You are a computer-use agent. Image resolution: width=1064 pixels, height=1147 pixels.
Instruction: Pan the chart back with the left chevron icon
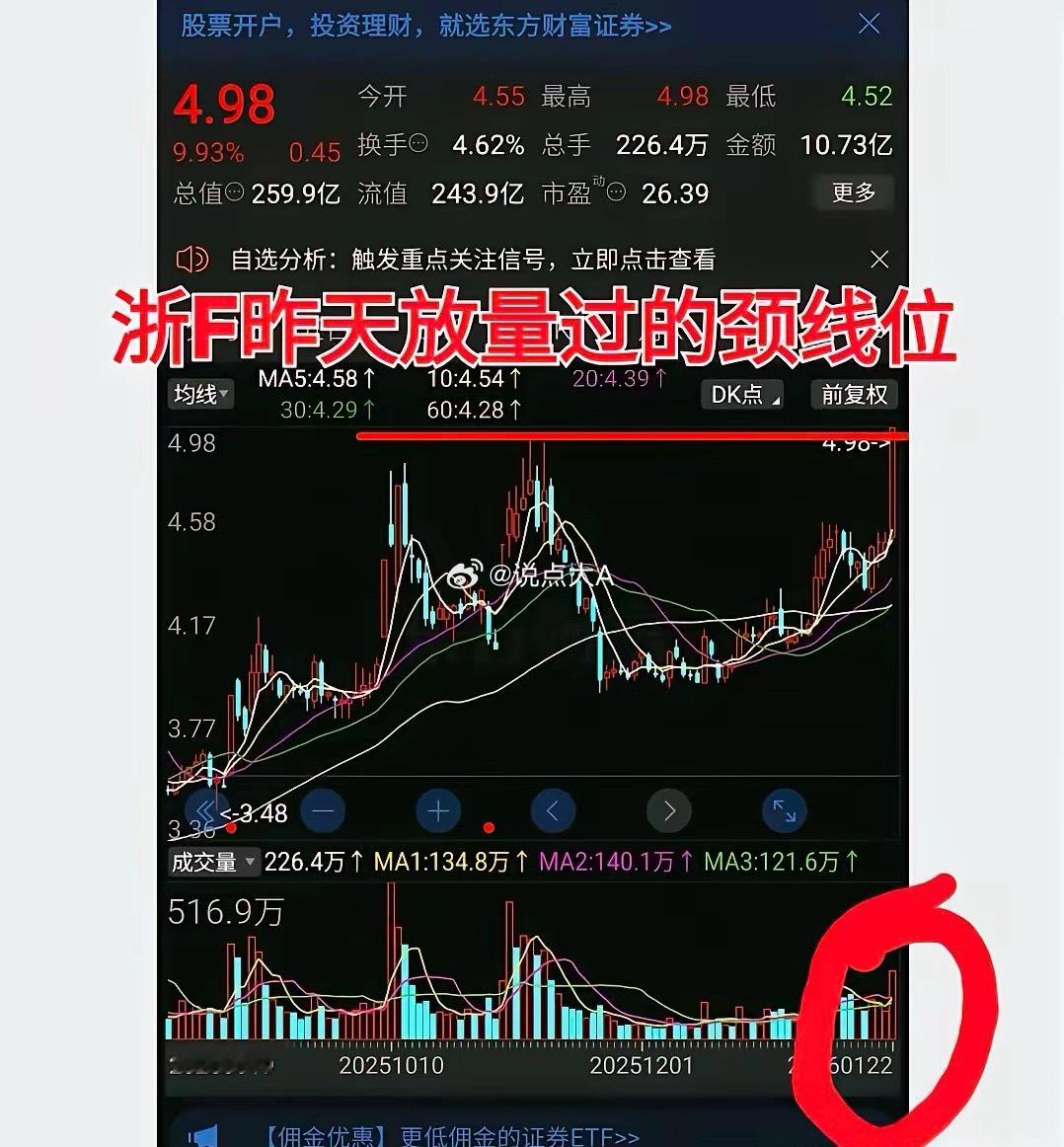(x=553, y=810)
